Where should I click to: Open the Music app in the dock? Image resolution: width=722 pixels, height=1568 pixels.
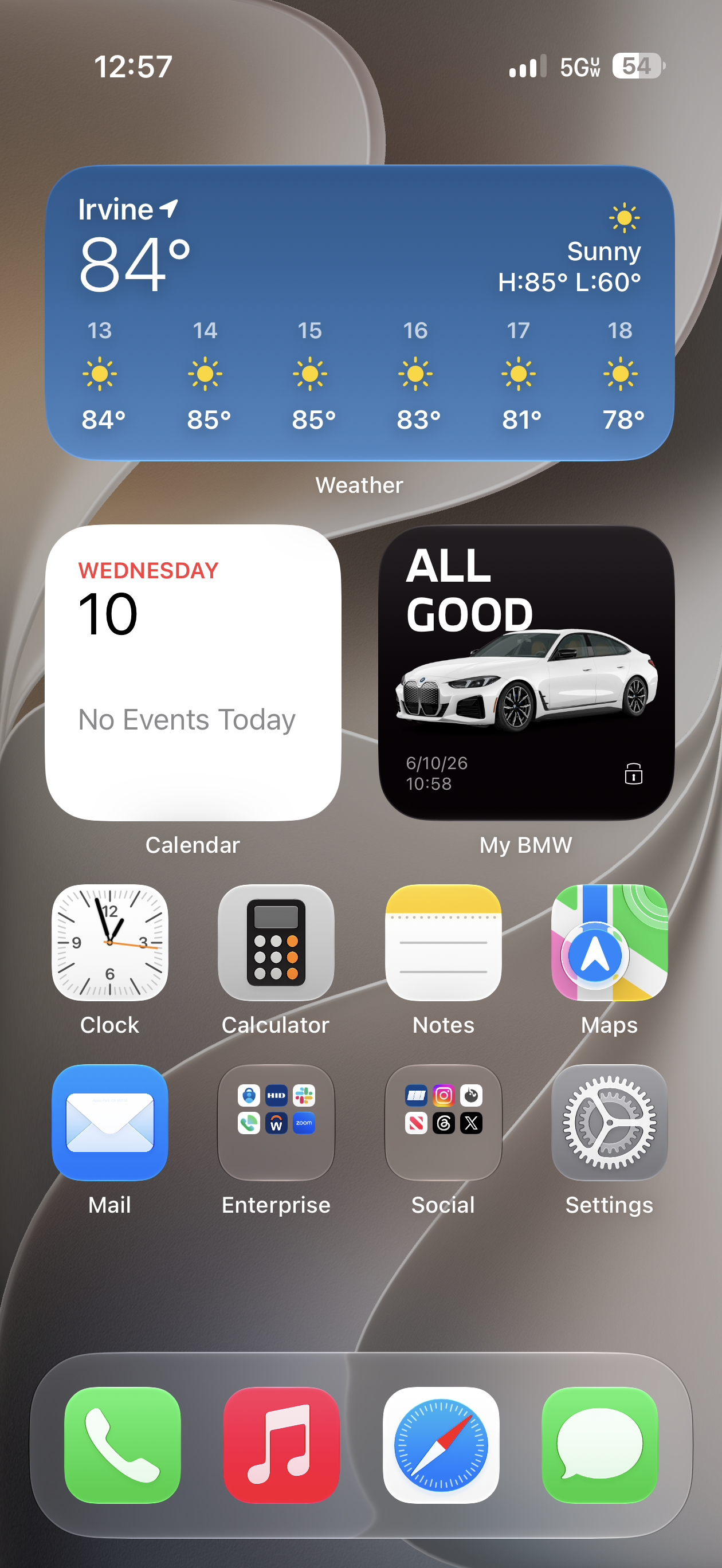(x=281, y=1445)
